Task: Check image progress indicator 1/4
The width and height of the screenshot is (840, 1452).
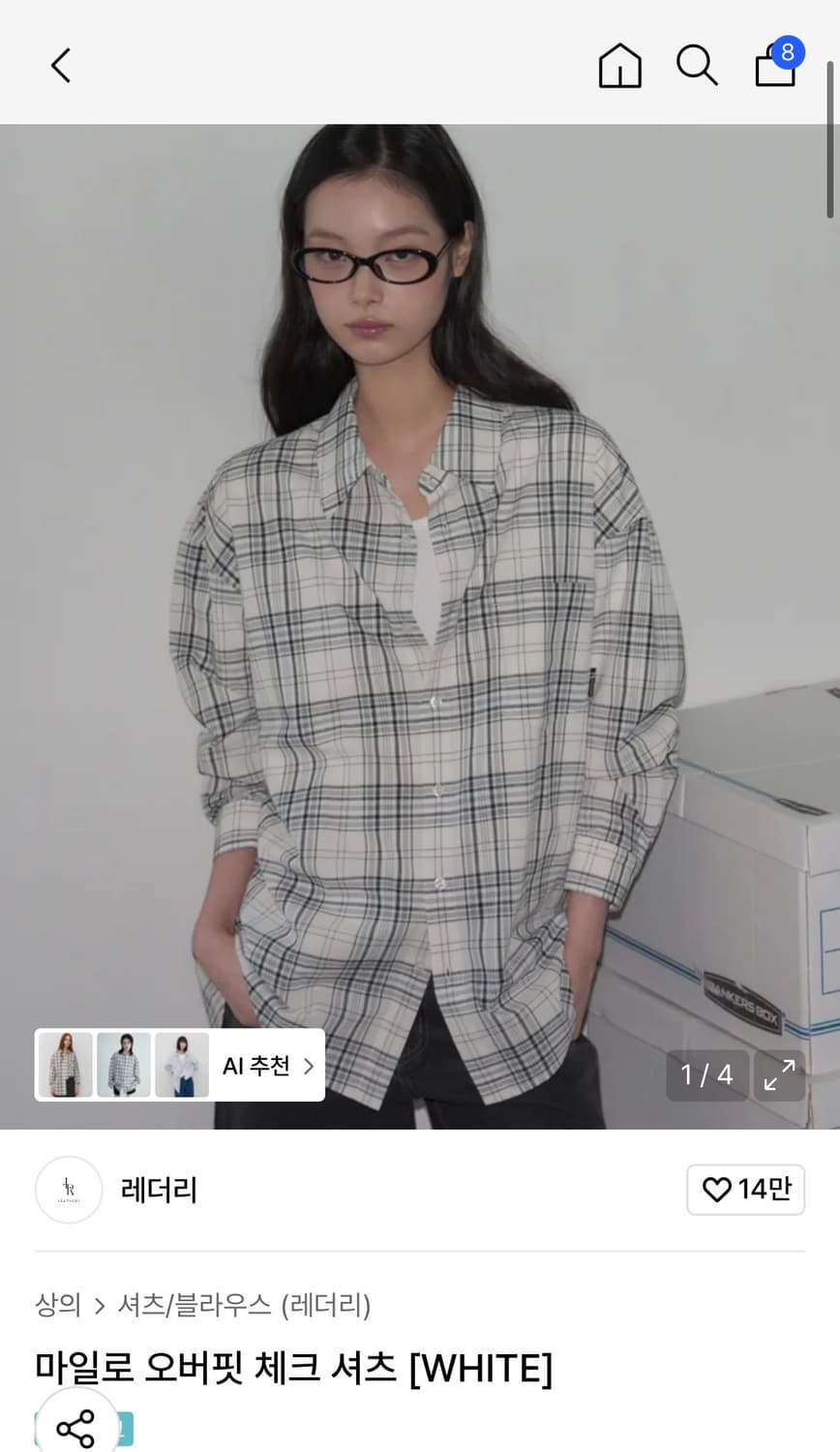Action: 707,1074
